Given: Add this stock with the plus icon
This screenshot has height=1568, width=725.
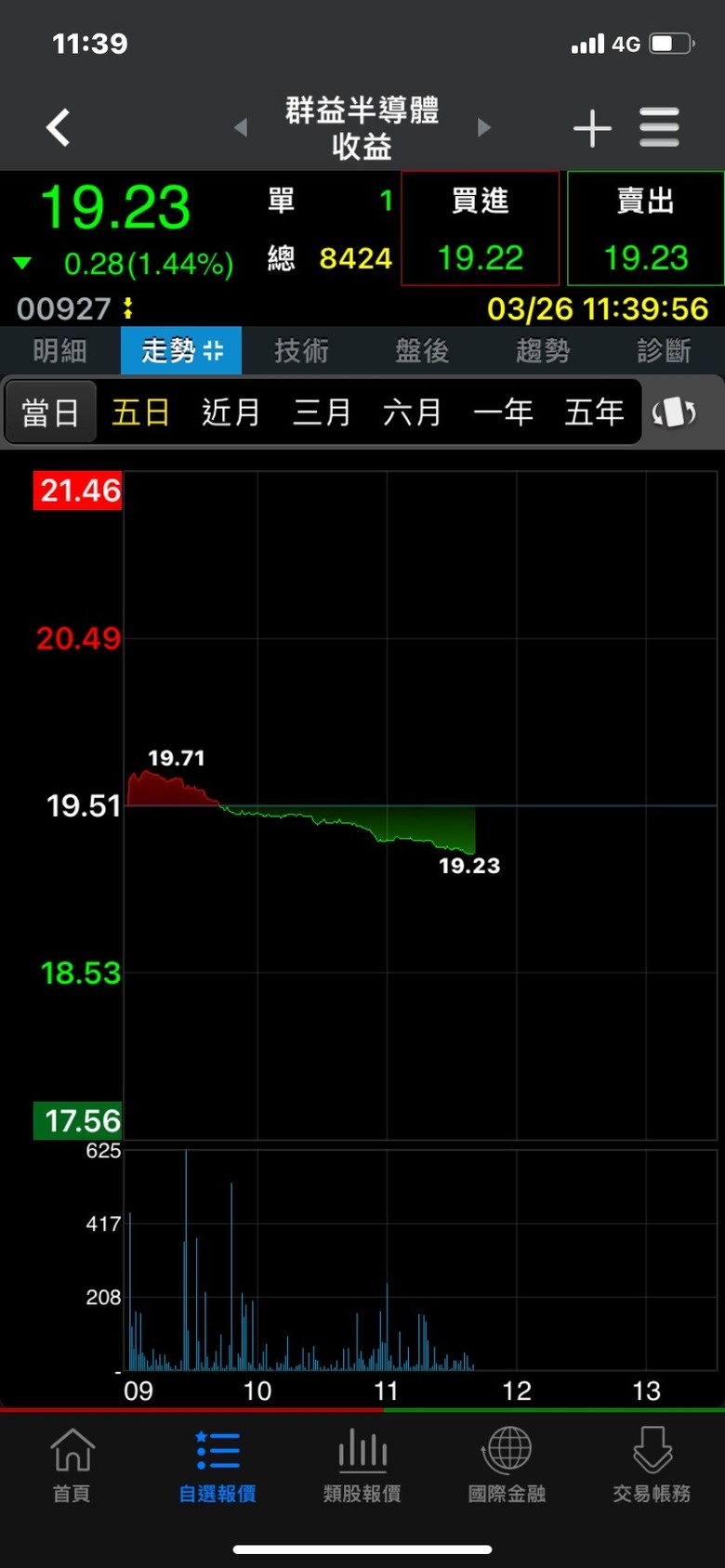Looking at the screenshot, I should coord(592,128).
